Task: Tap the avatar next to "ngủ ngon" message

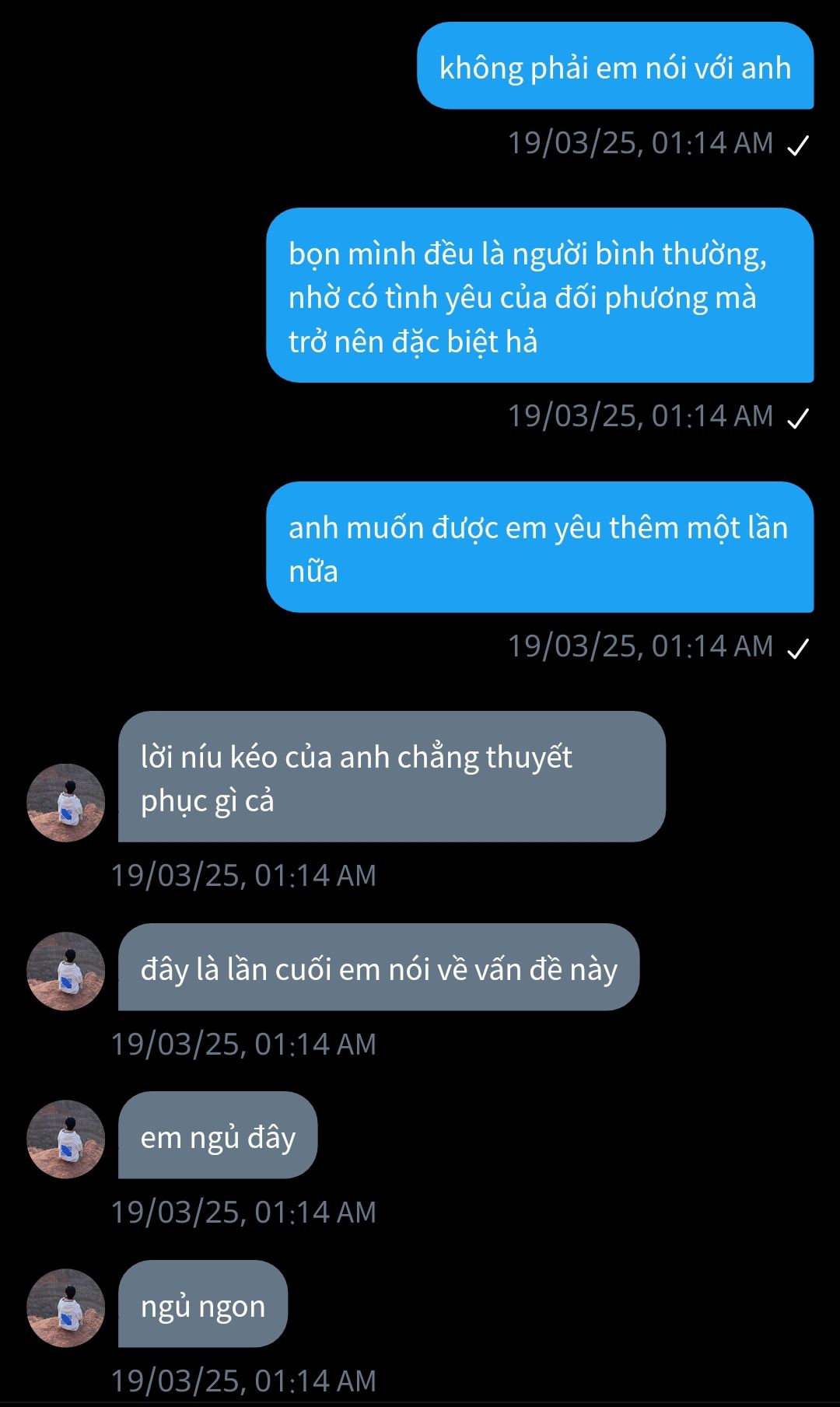Action: click(66, 1307)
